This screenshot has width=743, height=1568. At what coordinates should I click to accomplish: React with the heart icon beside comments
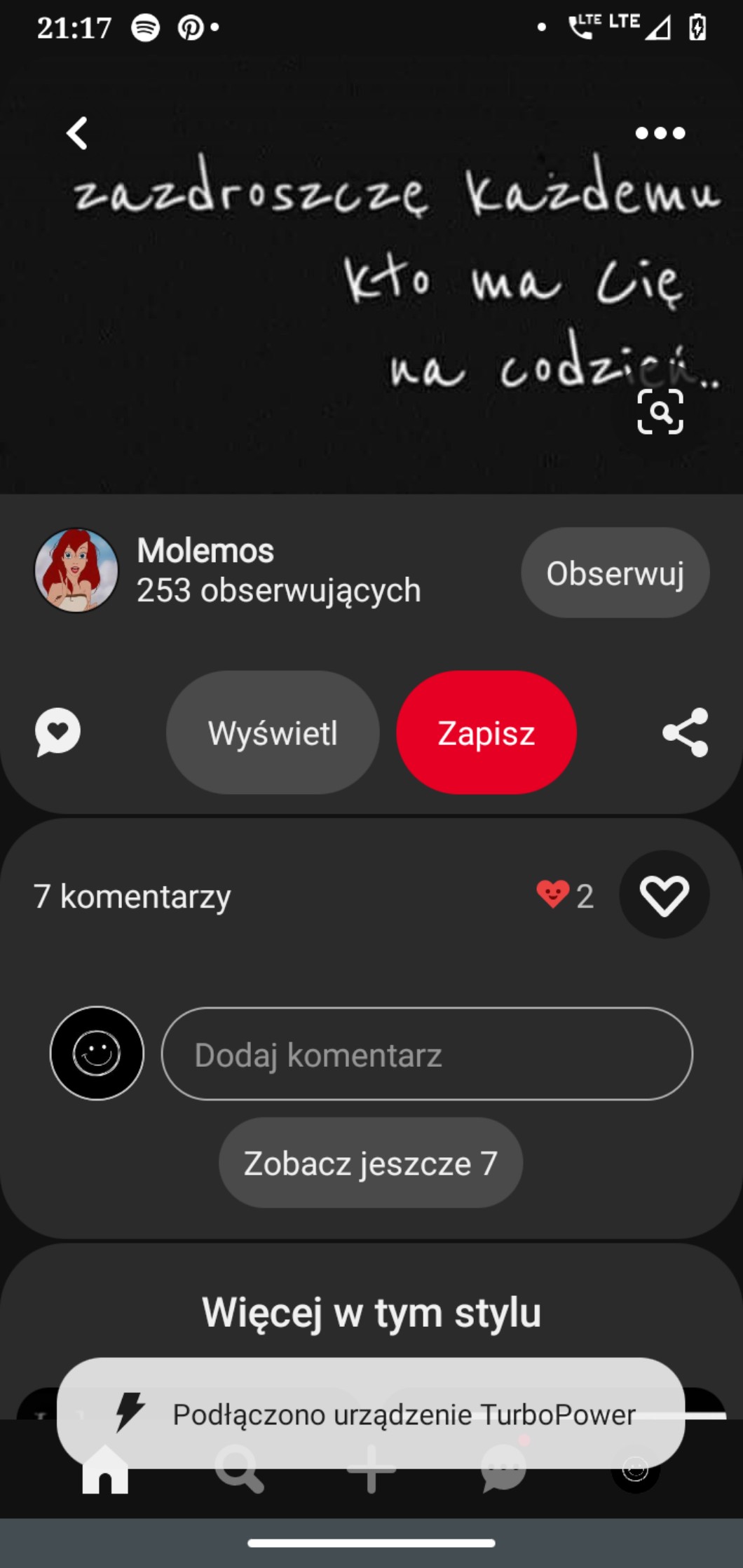click(x=664, y=894)
